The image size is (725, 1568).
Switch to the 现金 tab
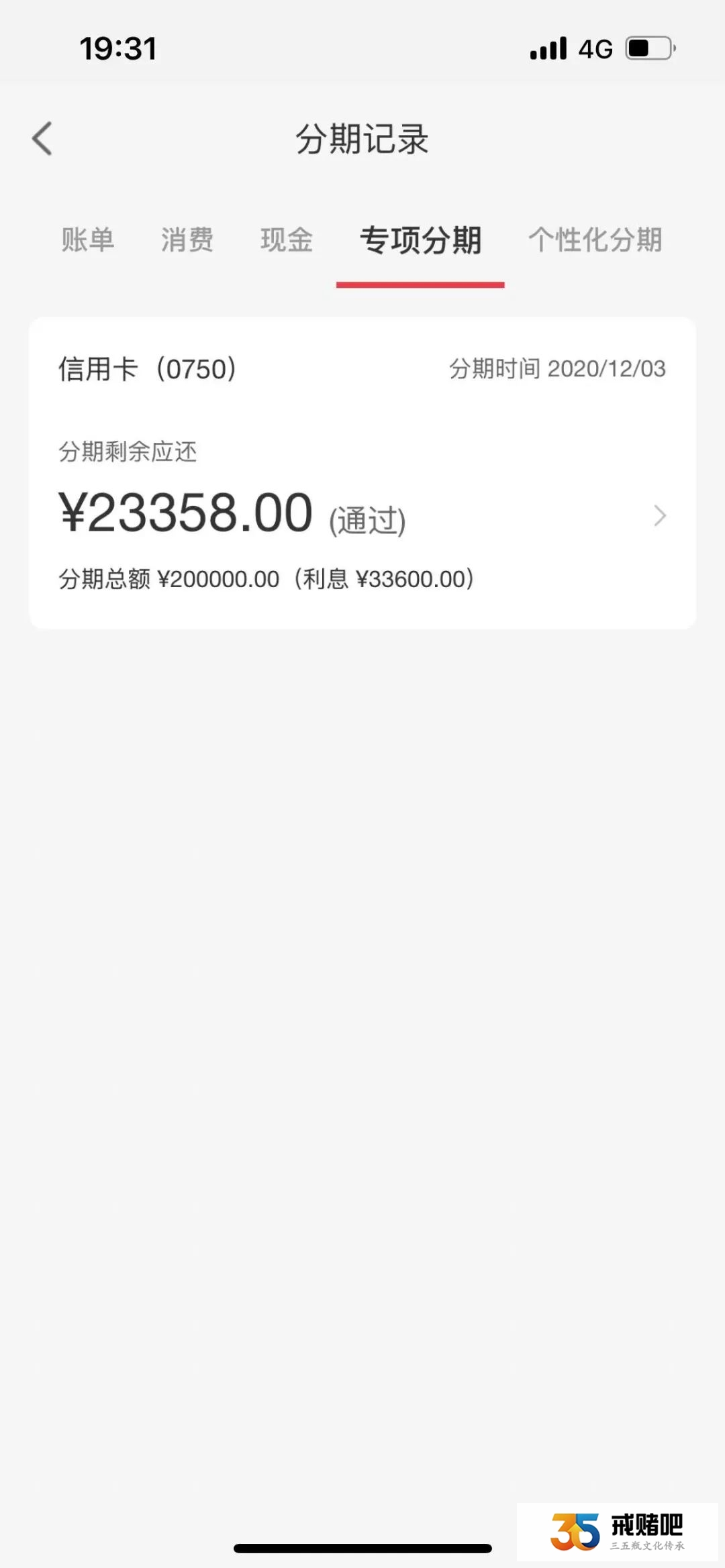coord(287,240)
